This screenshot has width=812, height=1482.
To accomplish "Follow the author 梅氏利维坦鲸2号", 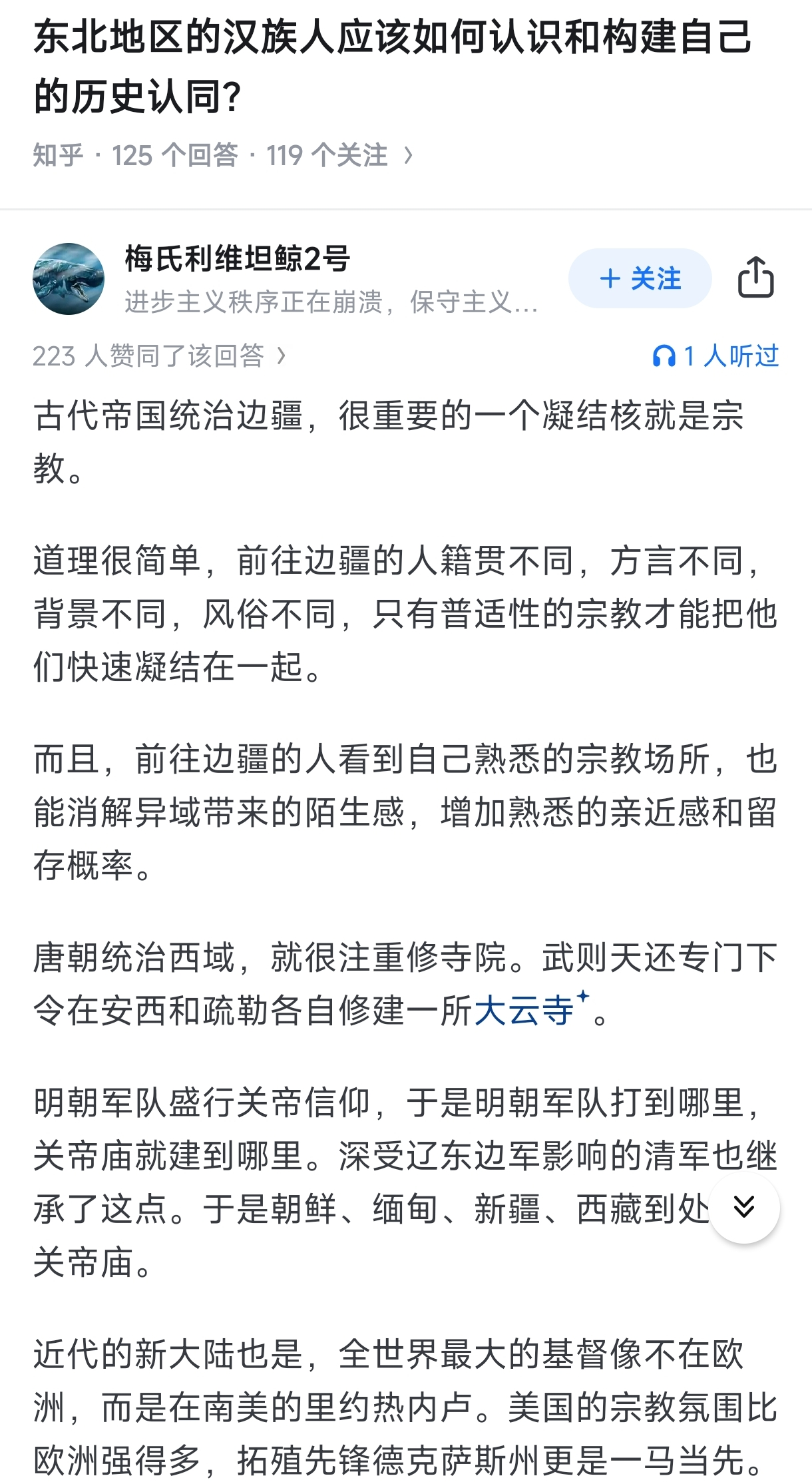I will 640,278.
